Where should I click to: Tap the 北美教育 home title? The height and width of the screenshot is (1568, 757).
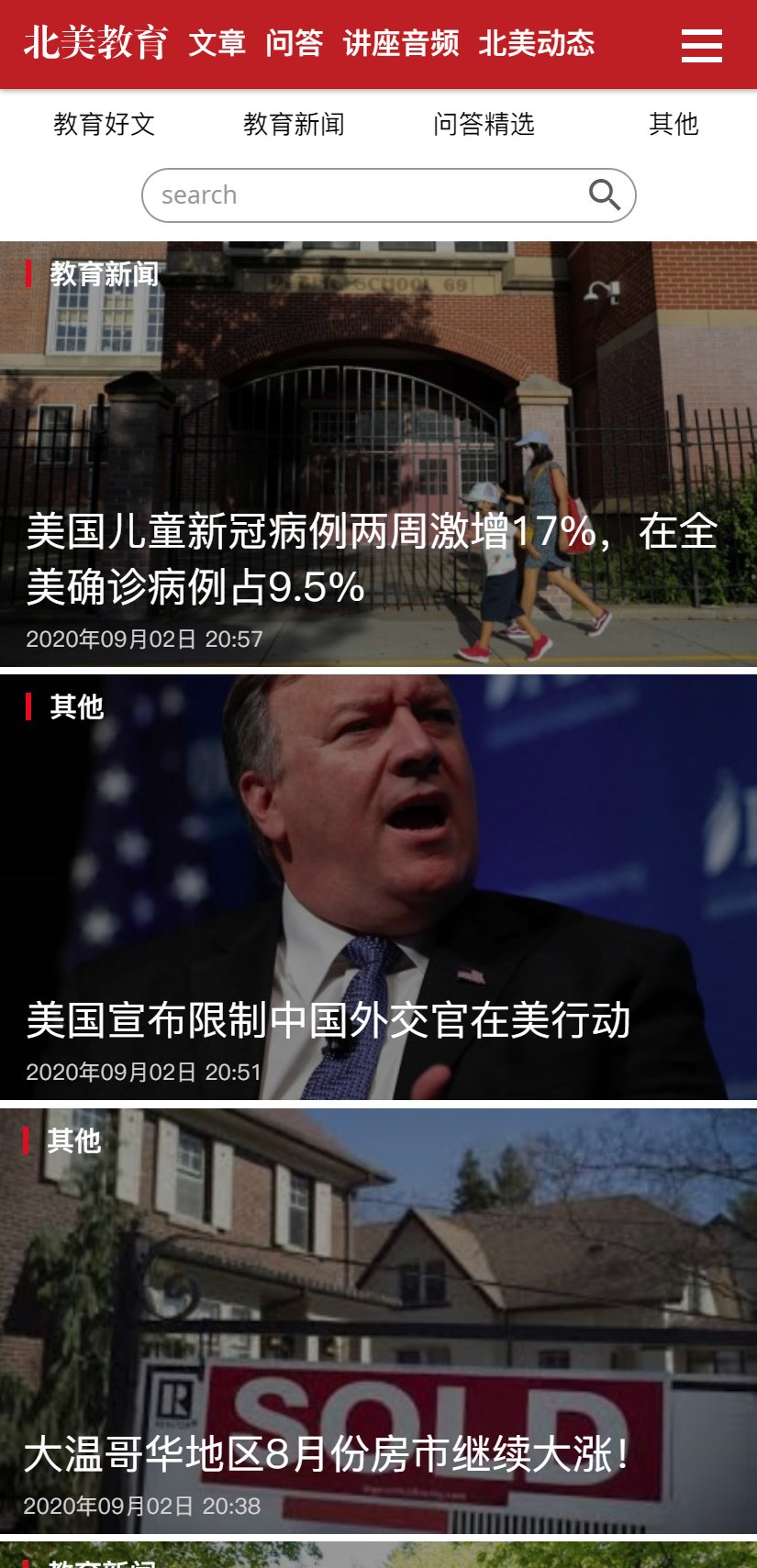tap(96, 43)
